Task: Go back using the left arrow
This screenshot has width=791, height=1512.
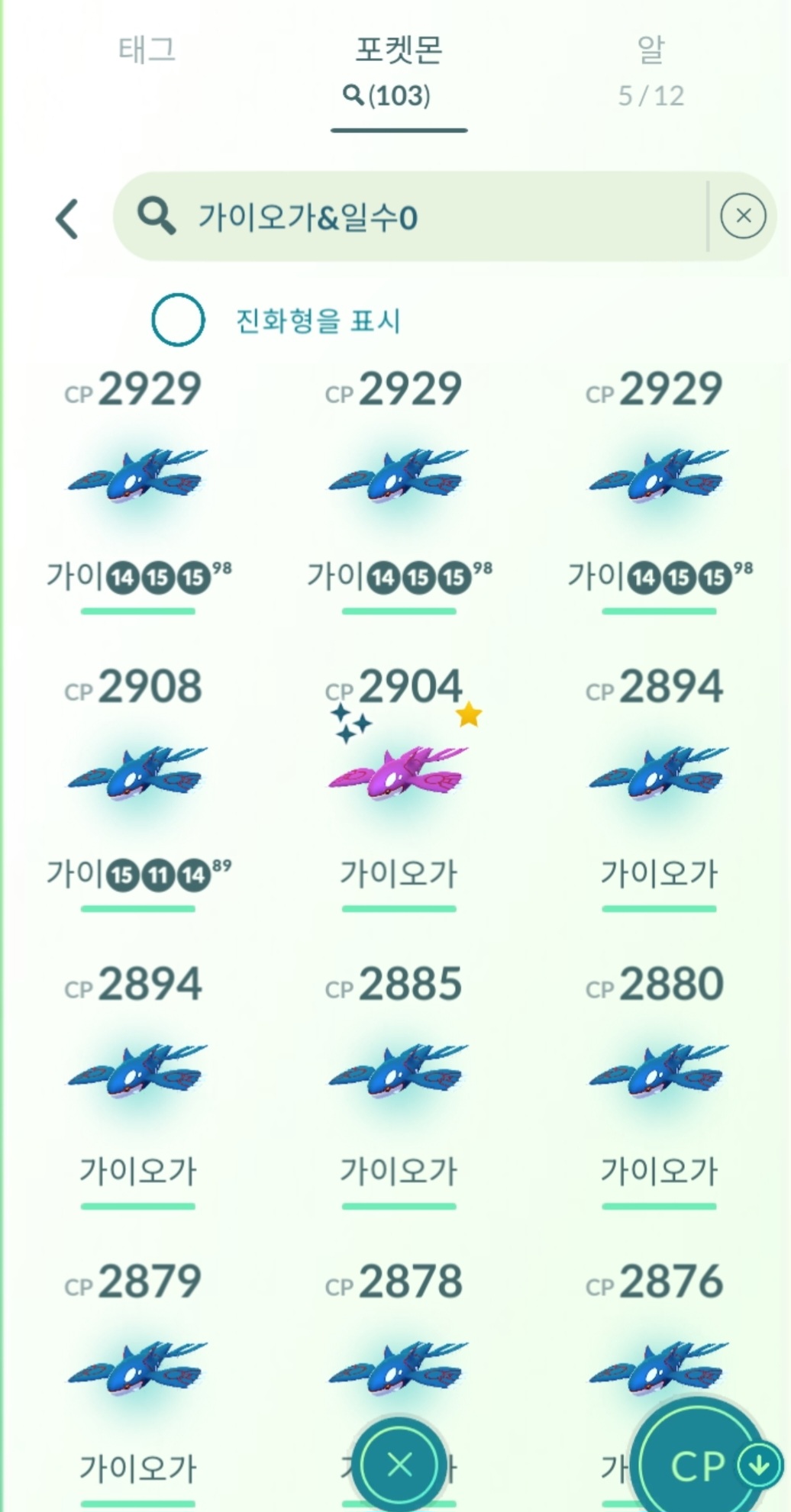Action: pos(67,218)
